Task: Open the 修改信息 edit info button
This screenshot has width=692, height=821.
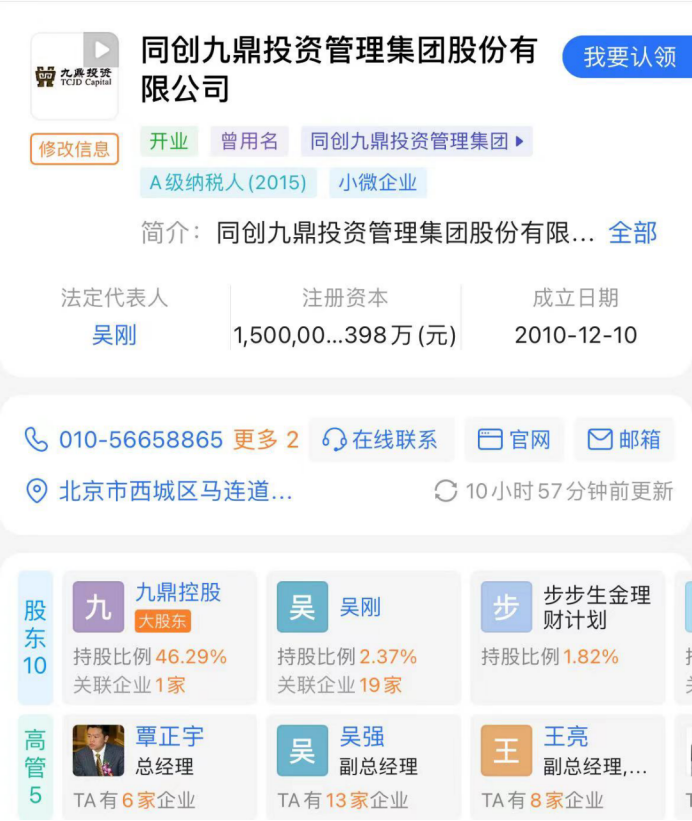Action: point(74,149)
